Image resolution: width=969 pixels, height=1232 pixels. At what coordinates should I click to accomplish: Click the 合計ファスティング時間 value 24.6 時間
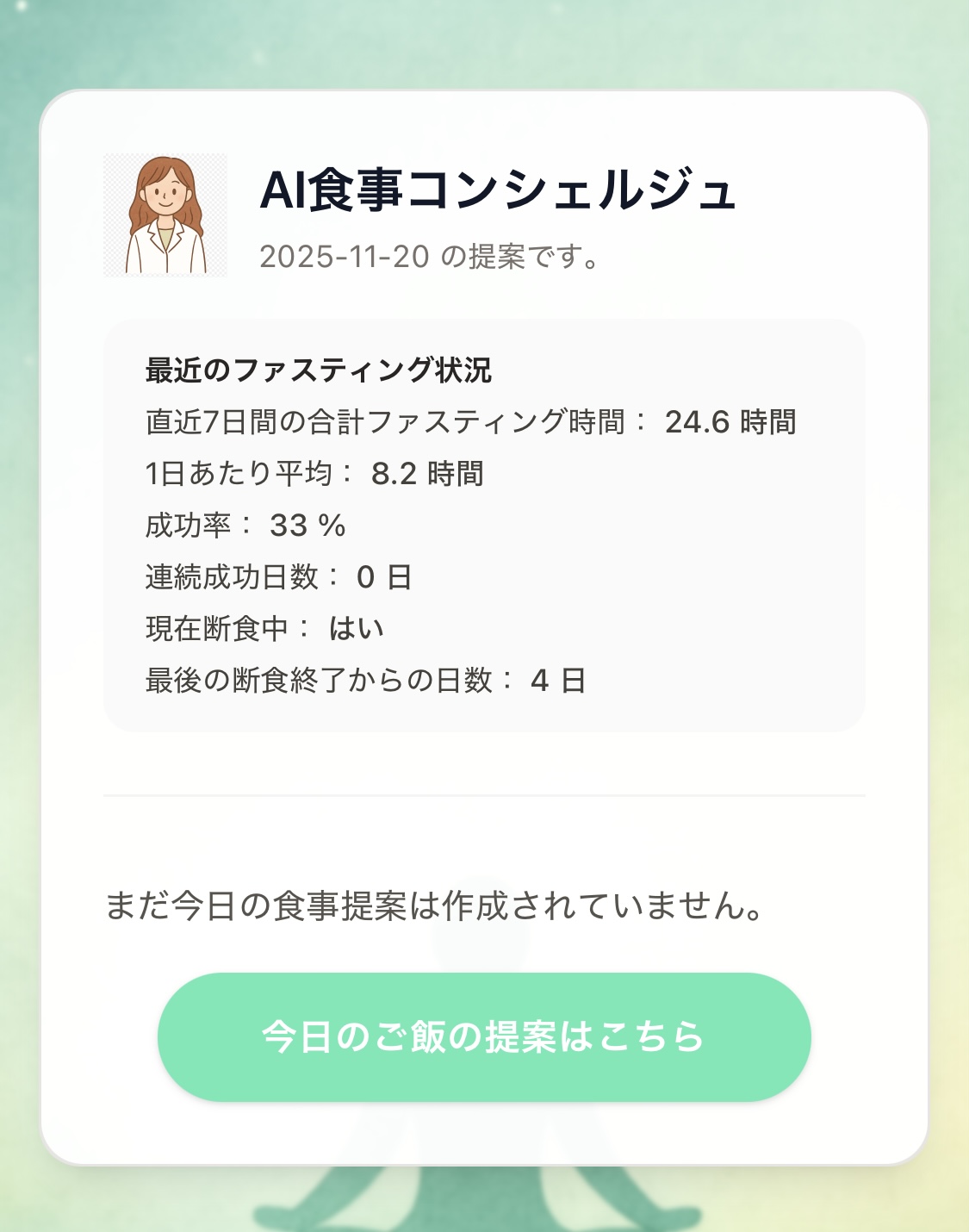click(732, 422)
